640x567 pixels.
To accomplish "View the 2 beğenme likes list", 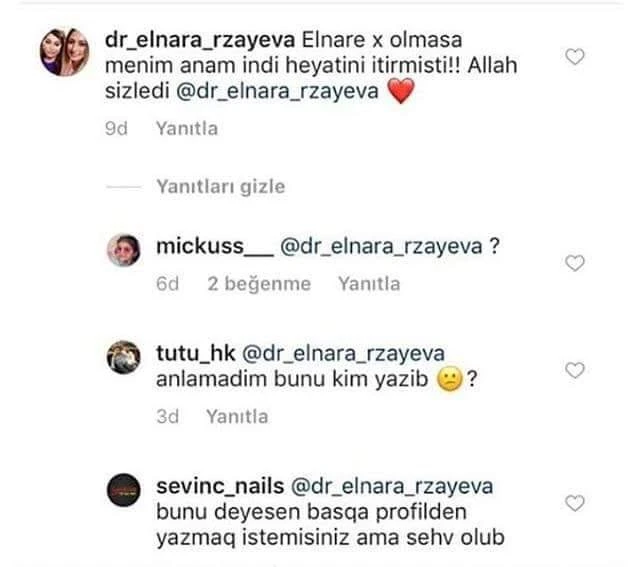I will click(259, 284).
